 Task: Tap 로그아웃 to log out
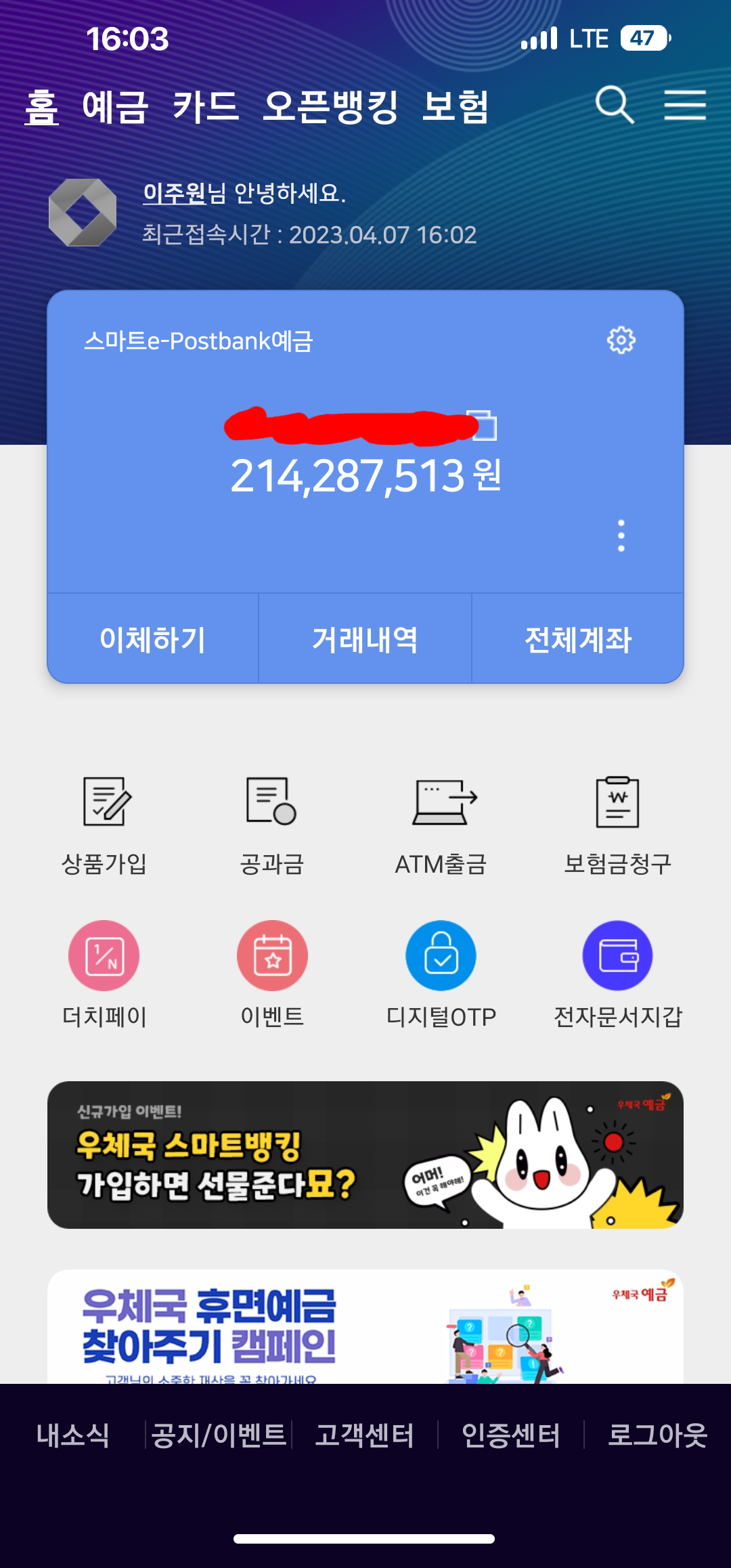[657, 1435]
